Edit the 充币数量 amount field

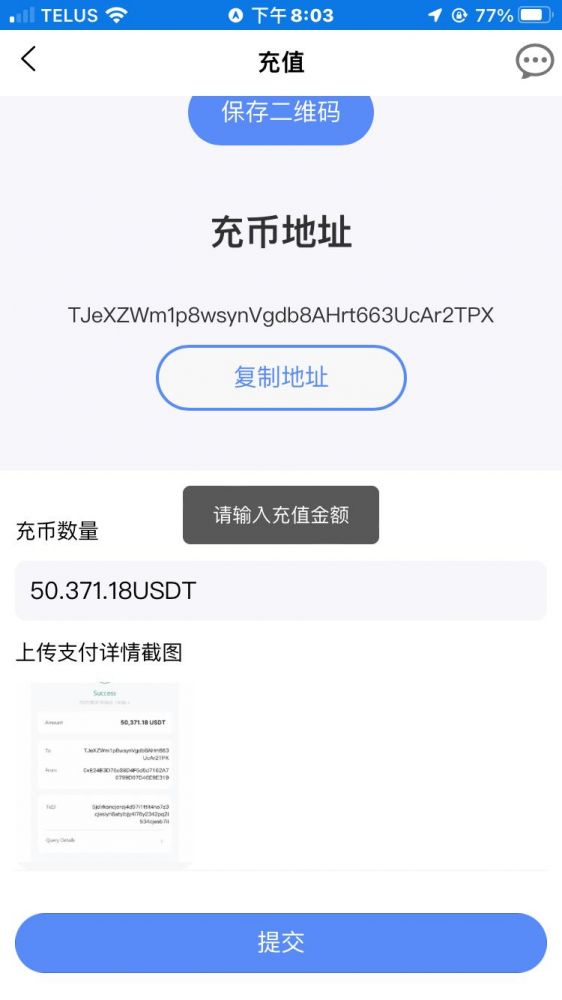point(281,591)
